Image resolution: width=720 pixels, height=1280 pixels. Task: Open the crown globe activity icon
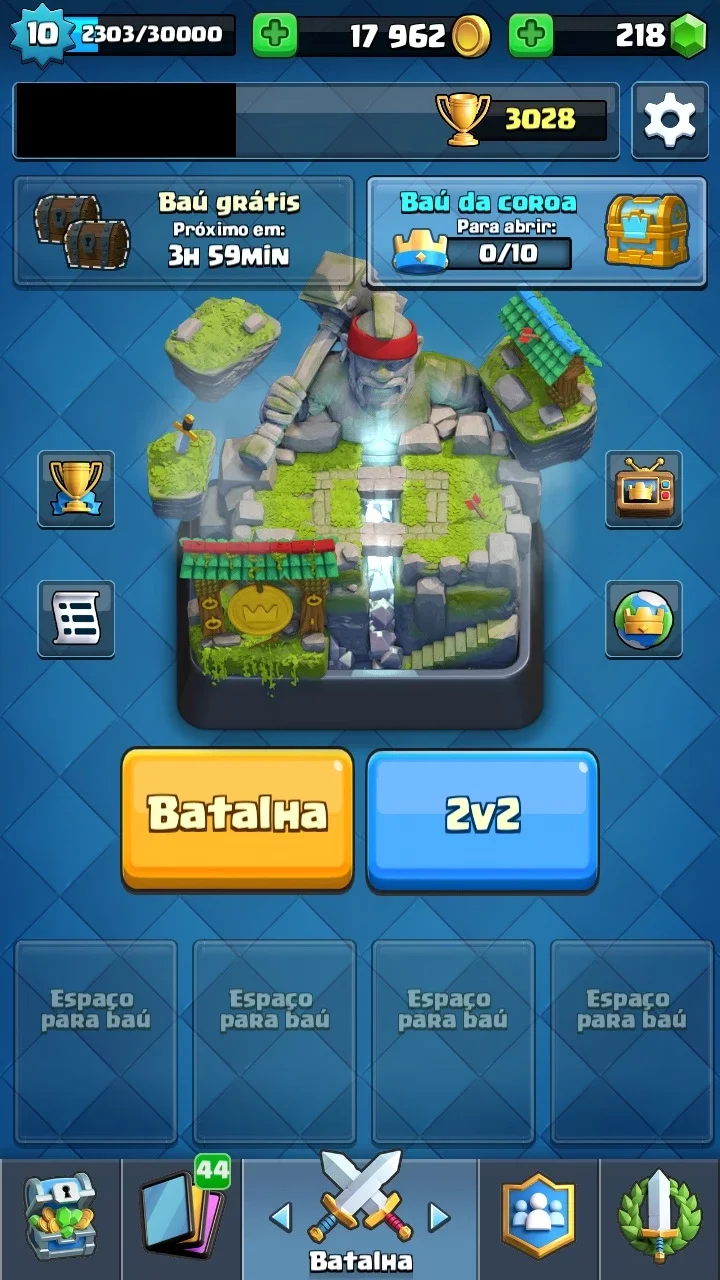tap(644, 619)
